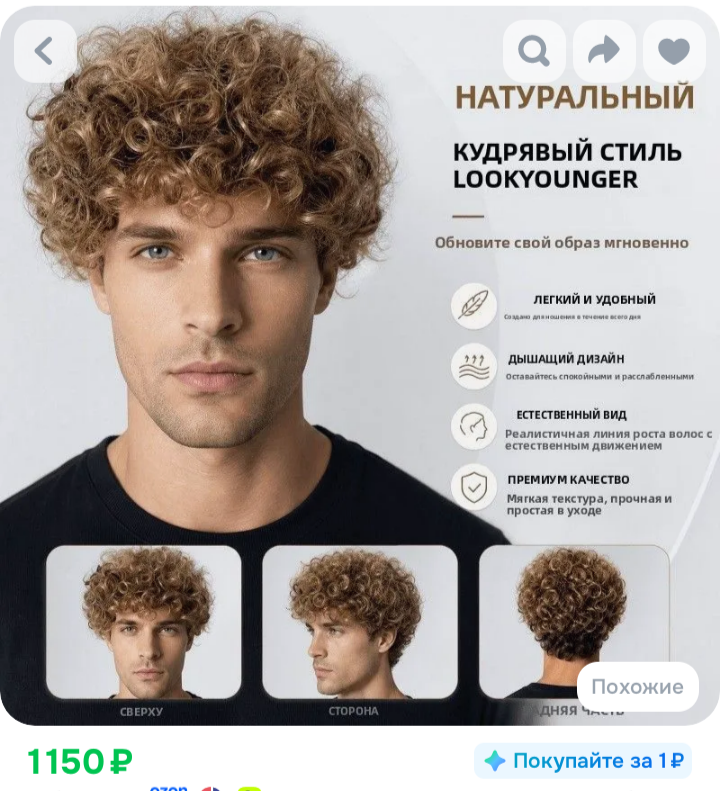
Task: Share this product listing
Action: 604,51
